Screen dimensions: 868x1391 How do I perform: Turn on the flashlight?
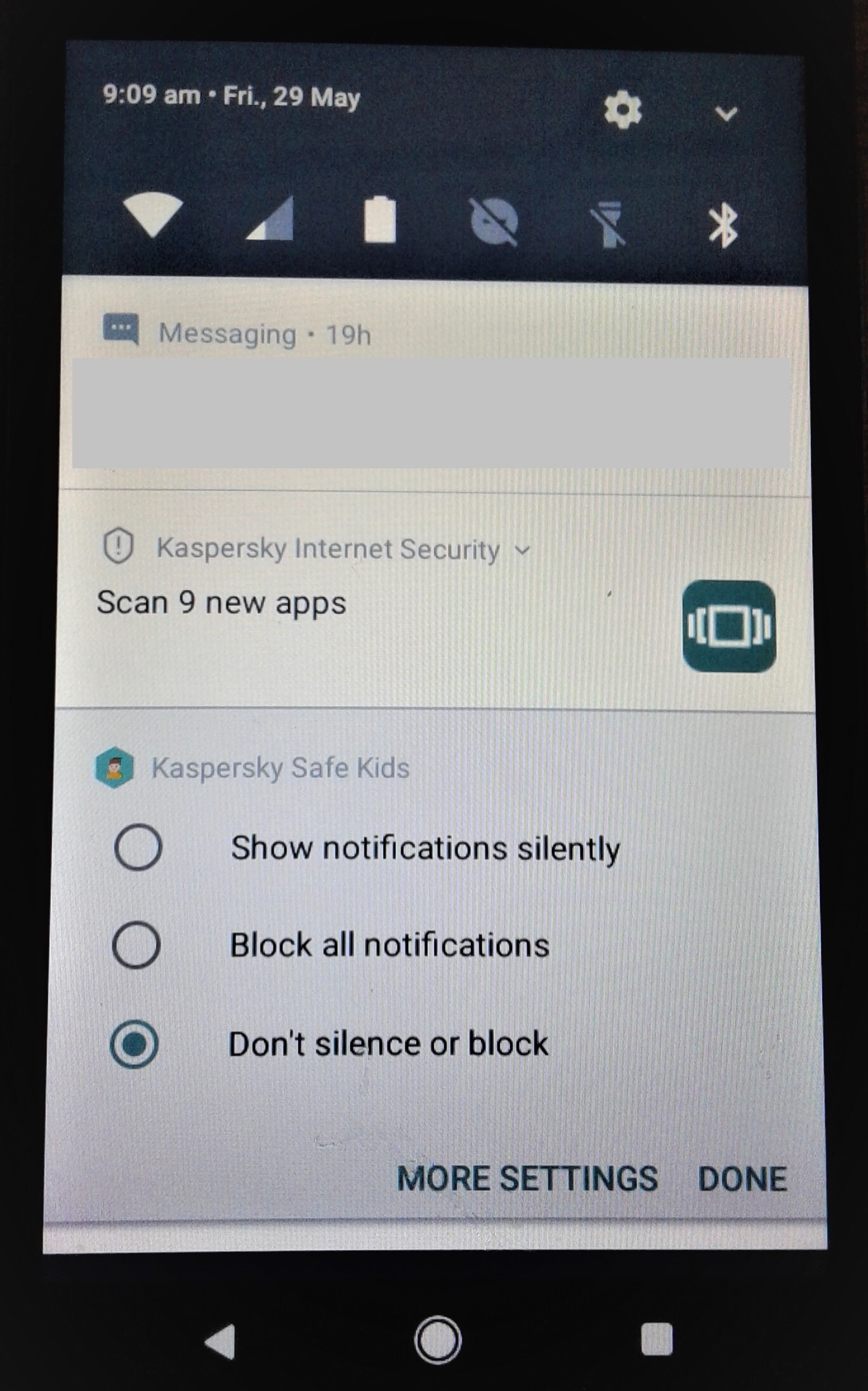(x=610, y=224)
